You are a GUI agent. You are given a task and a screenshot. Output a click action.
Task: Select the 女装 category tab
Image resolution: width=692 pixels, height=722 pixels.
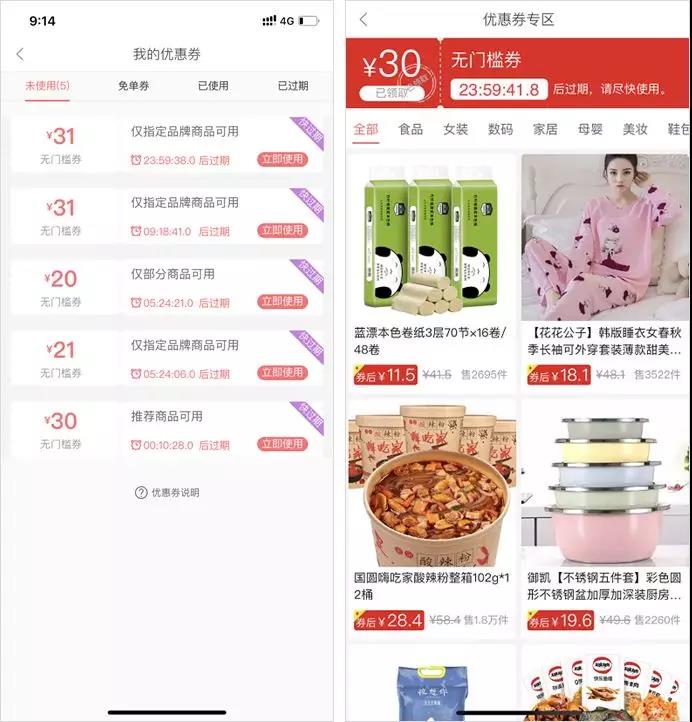[456, 130]
